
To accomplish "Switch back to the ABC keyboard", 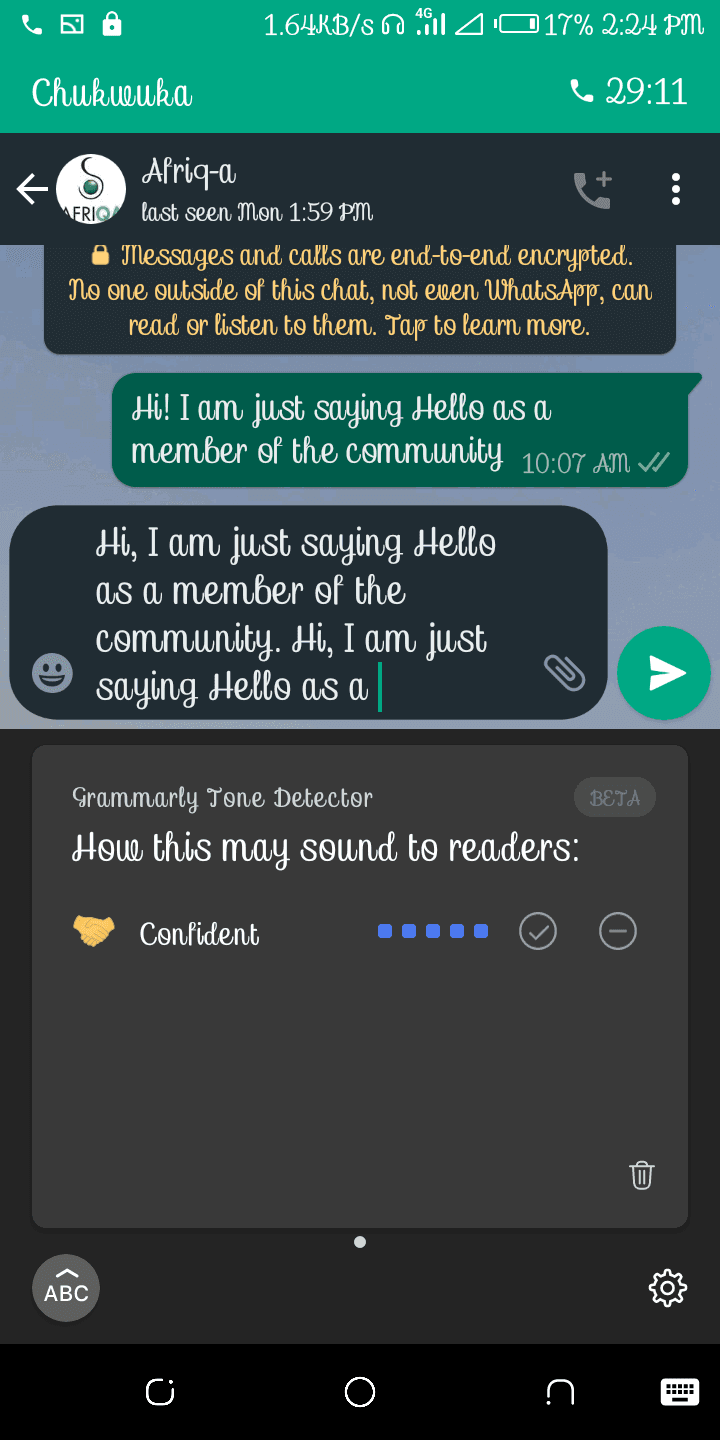I will (66, 1287).
